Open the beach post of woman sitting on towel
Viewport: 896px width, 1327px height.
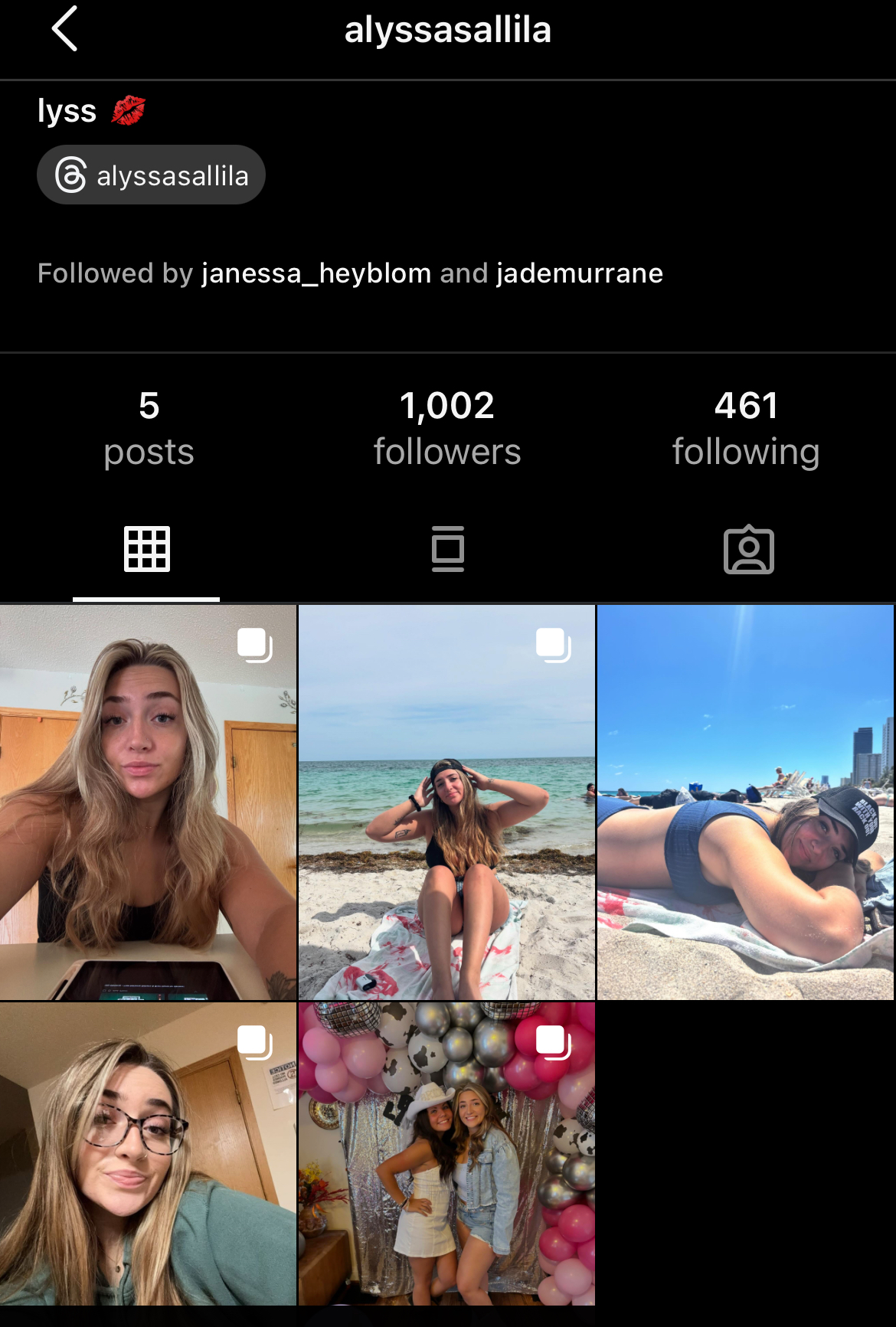pos(446,802)
